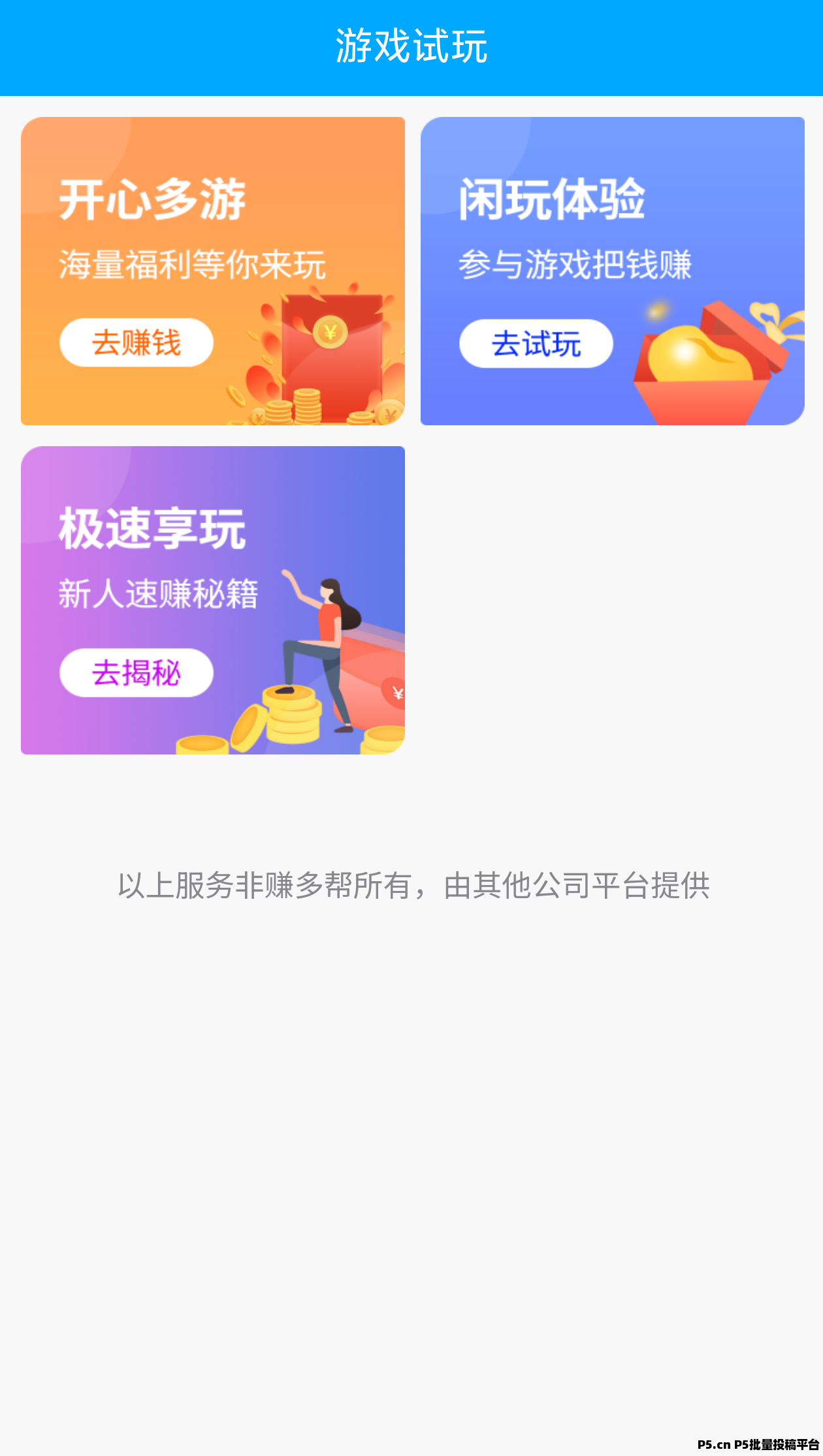Tap the 去试玩 button
The width and height of the screenshot is (823, 1456).
click(x=536, y=344)
